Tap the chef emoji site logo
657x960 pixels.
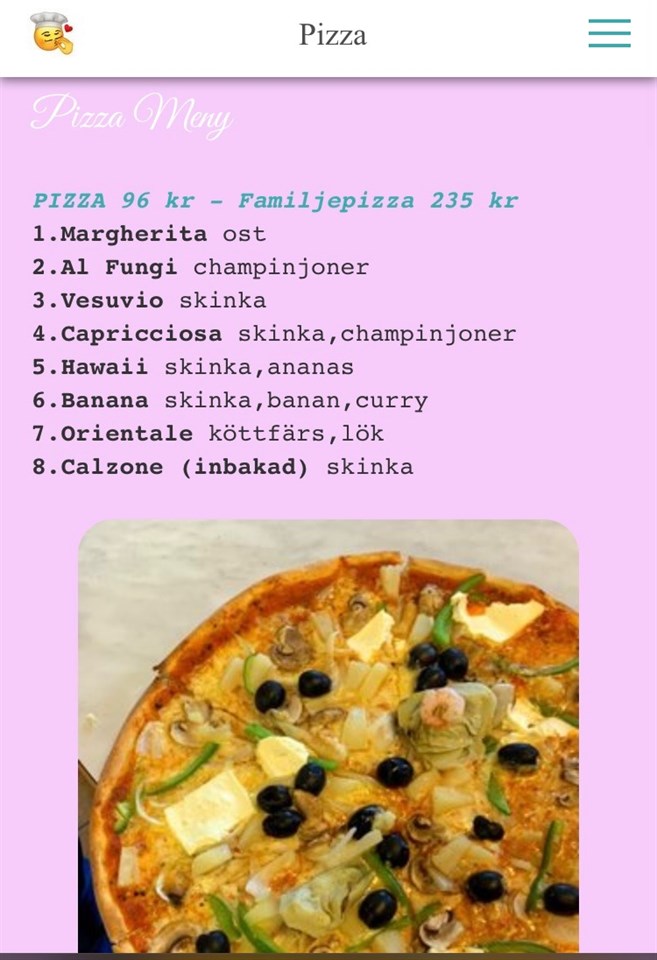[52, 33]
